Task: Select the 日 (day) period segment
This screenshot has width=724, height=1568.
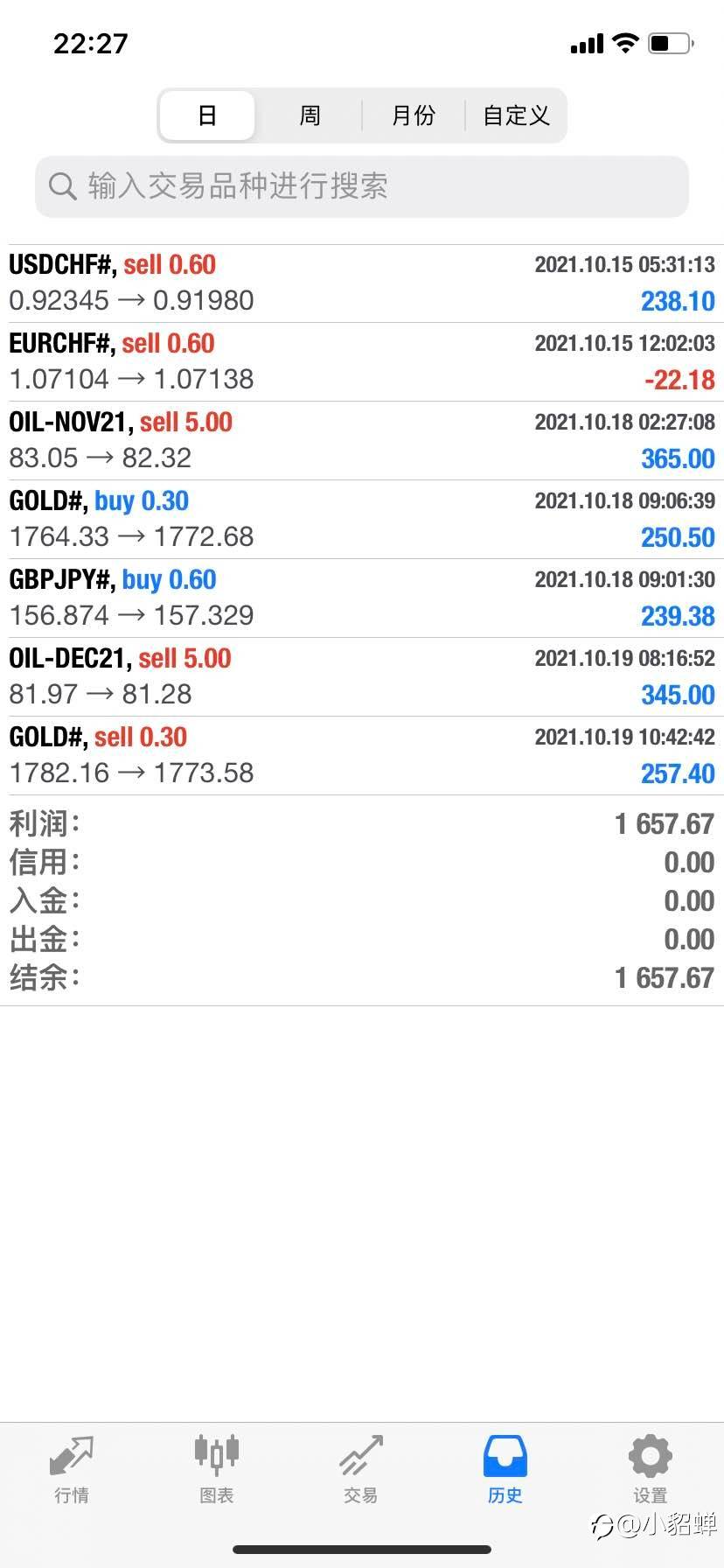Action: point(207,115)
